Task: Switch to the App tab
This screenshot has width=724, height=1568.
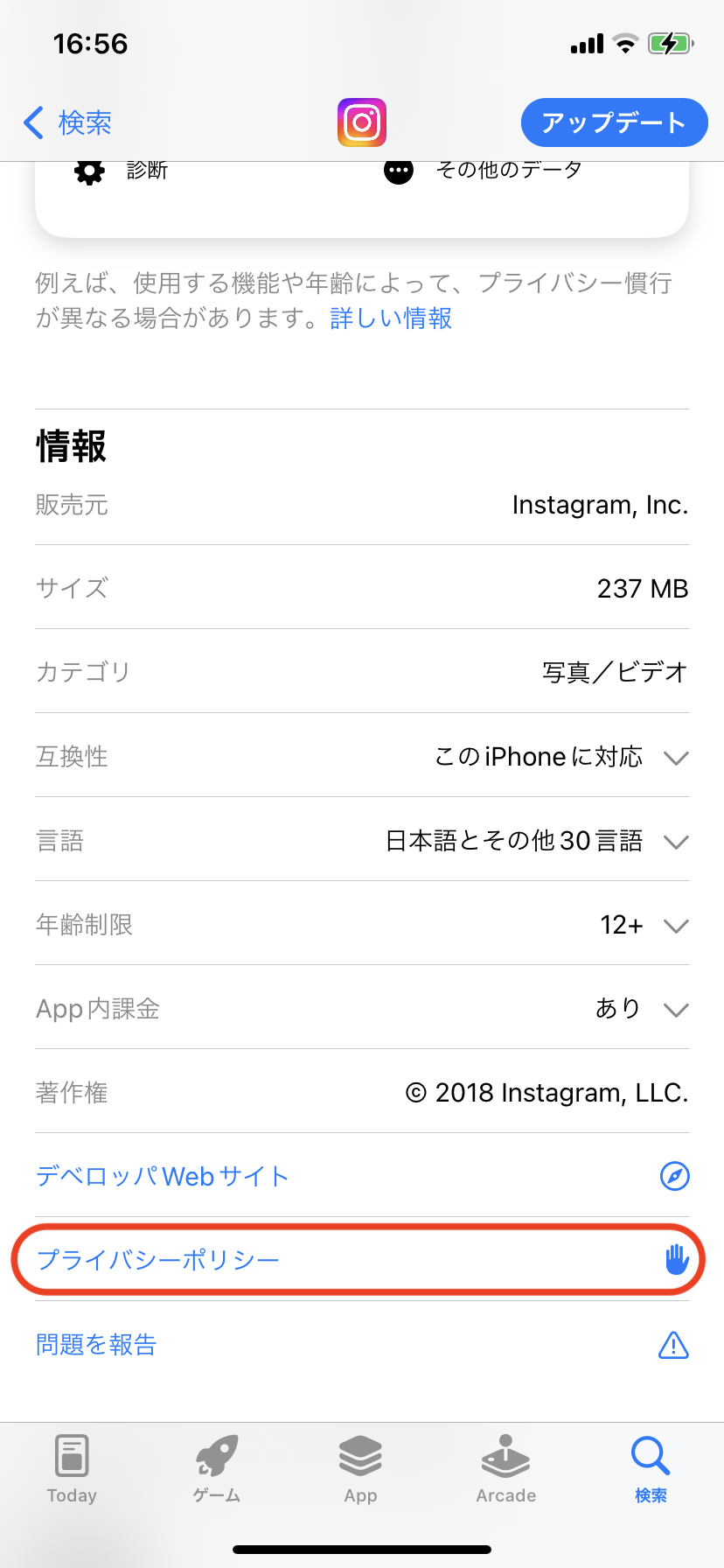Action: pos(360,1469)
